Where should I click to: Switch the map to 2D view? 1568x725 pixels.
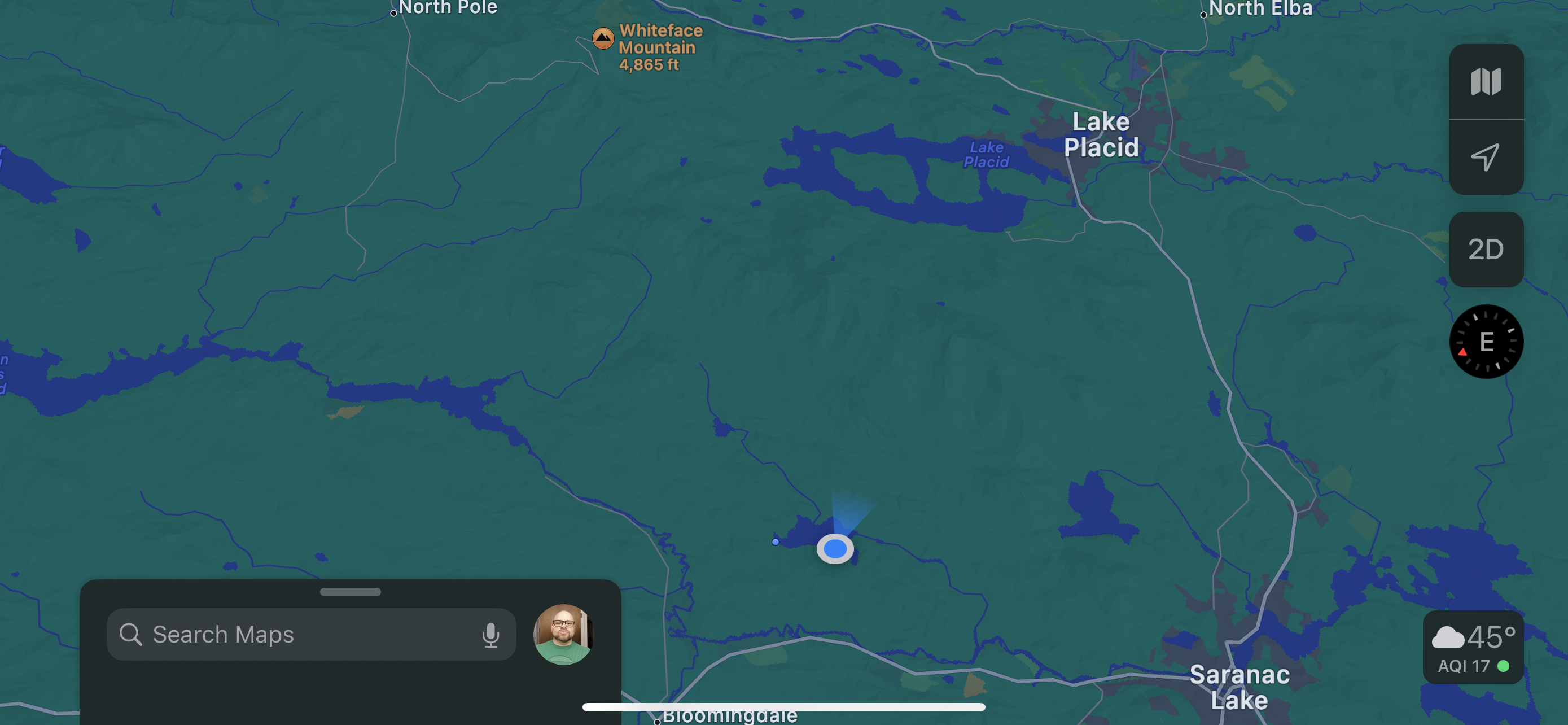1486,249
